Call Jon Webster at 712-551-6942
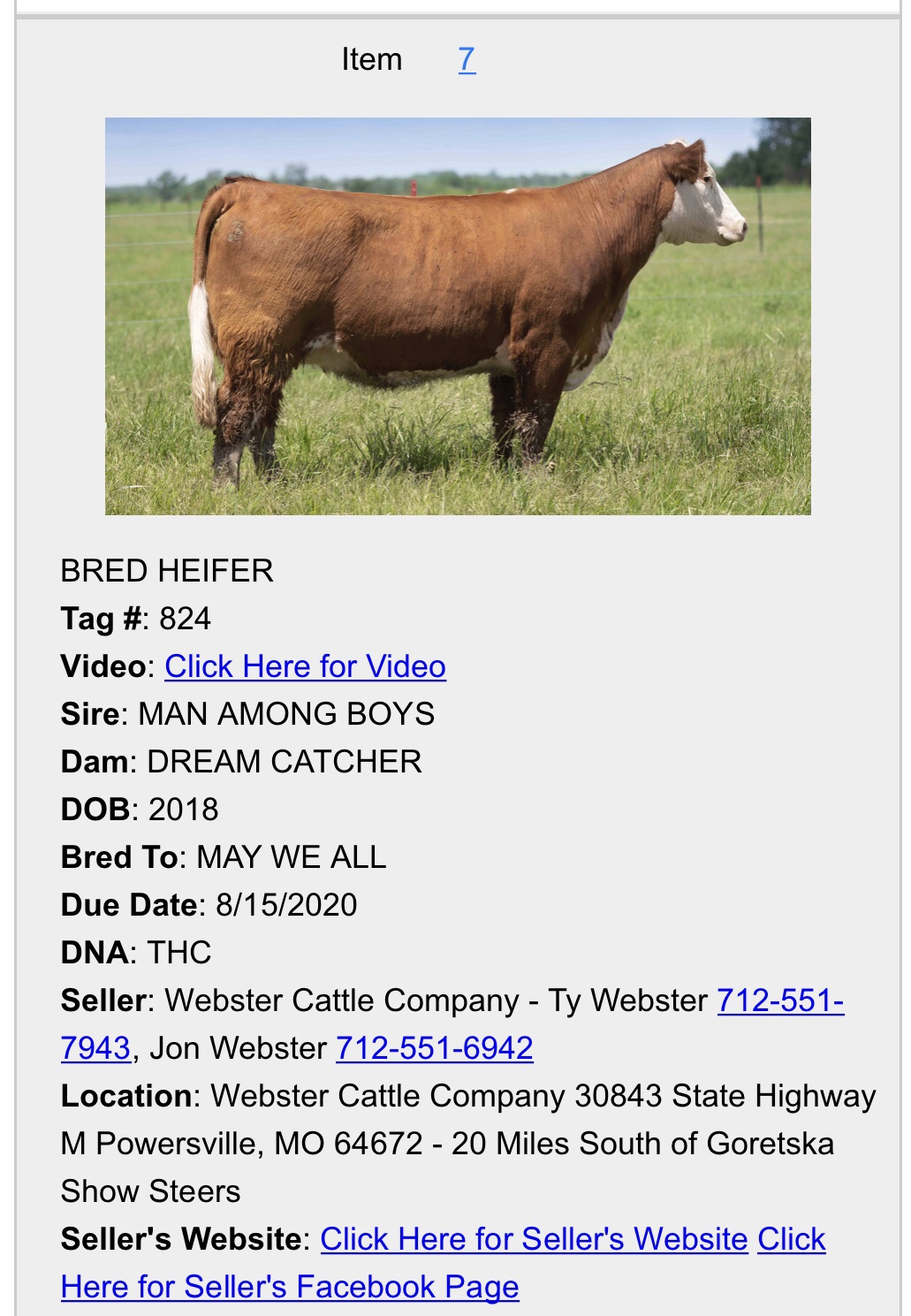This screenshot has width=911, height=1316. (x=434, y=1048)
